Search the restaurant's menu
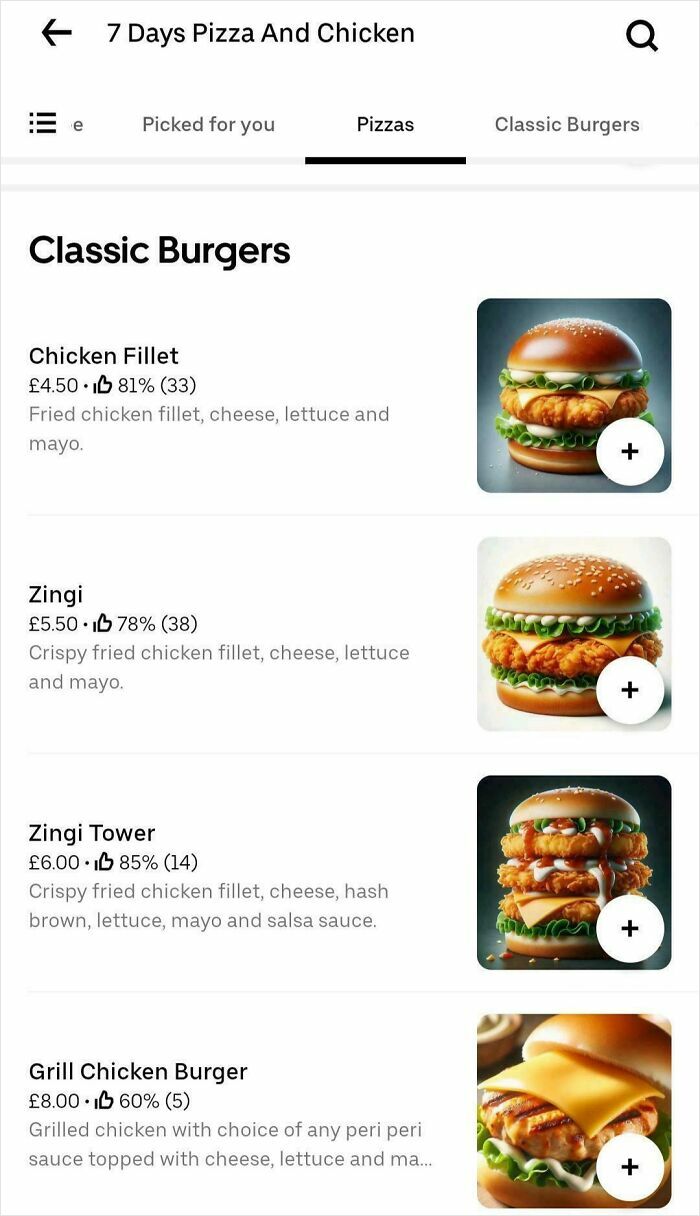This screenshot has height=1216, width=700. pos(642,36)
